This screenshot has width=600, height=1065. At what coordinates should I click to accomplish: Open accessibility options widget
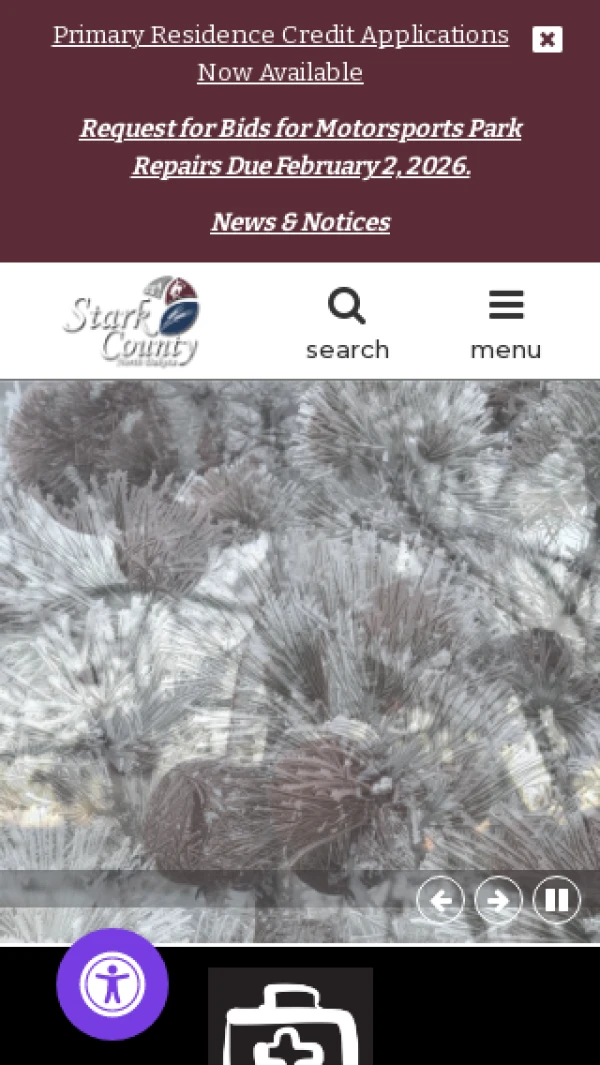[112, 984]
